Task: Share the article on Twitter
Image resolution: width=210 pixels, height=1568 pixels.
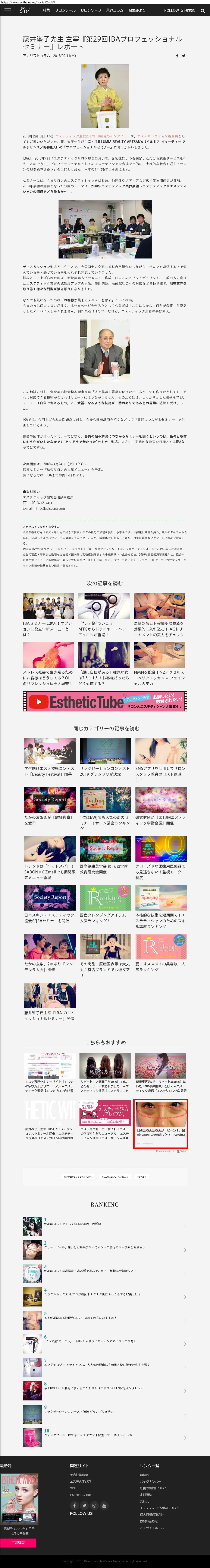Action: (183, 55)
